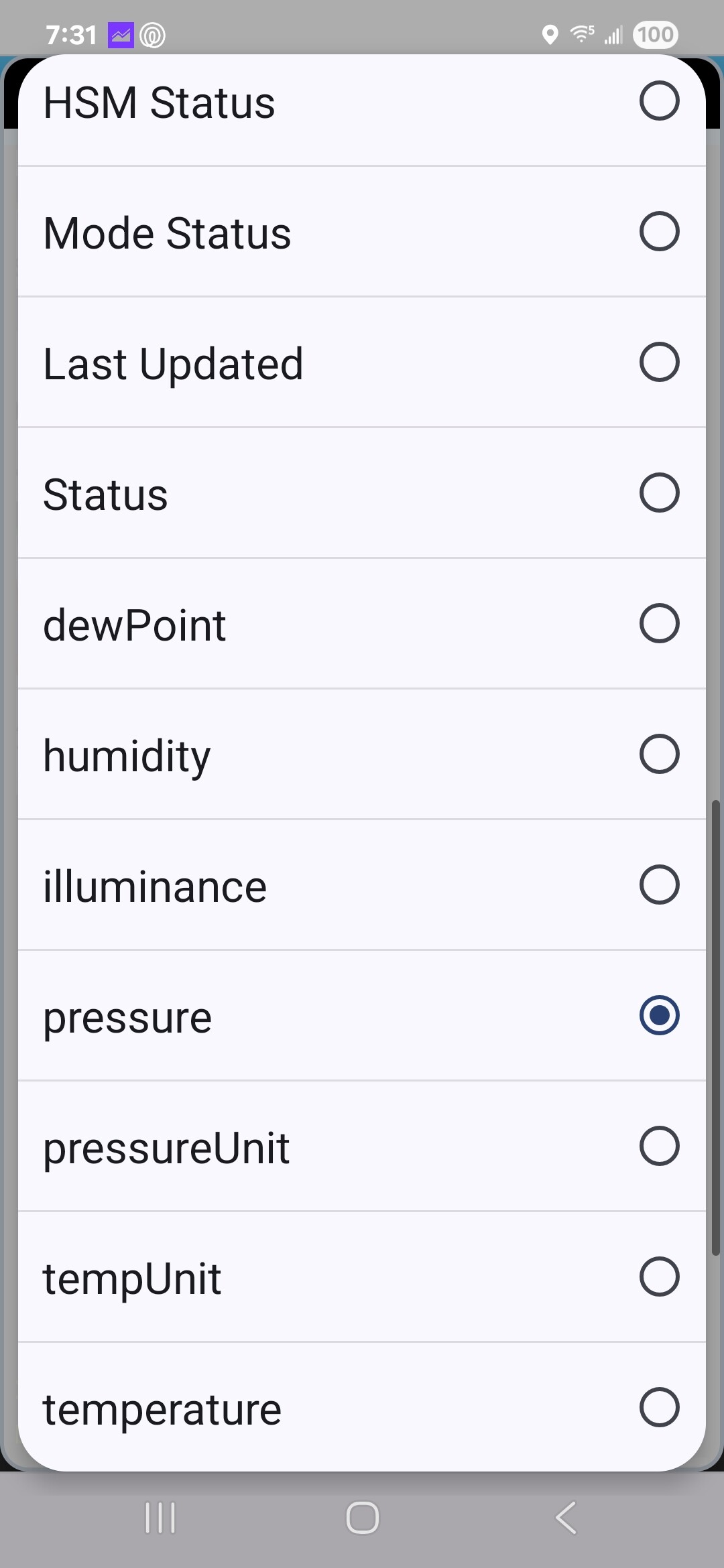This screenshot has height=1568, width=724.
Task: Choose the pressureUnit option
Action: pos(362,1147)
